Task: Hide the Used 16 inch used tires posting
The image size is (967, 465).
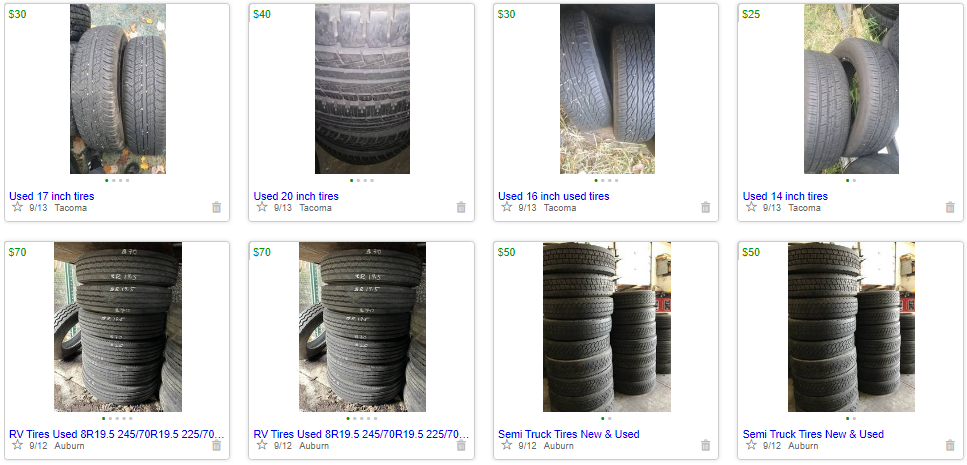Action: pyautogui.click(x=706, y=207)
